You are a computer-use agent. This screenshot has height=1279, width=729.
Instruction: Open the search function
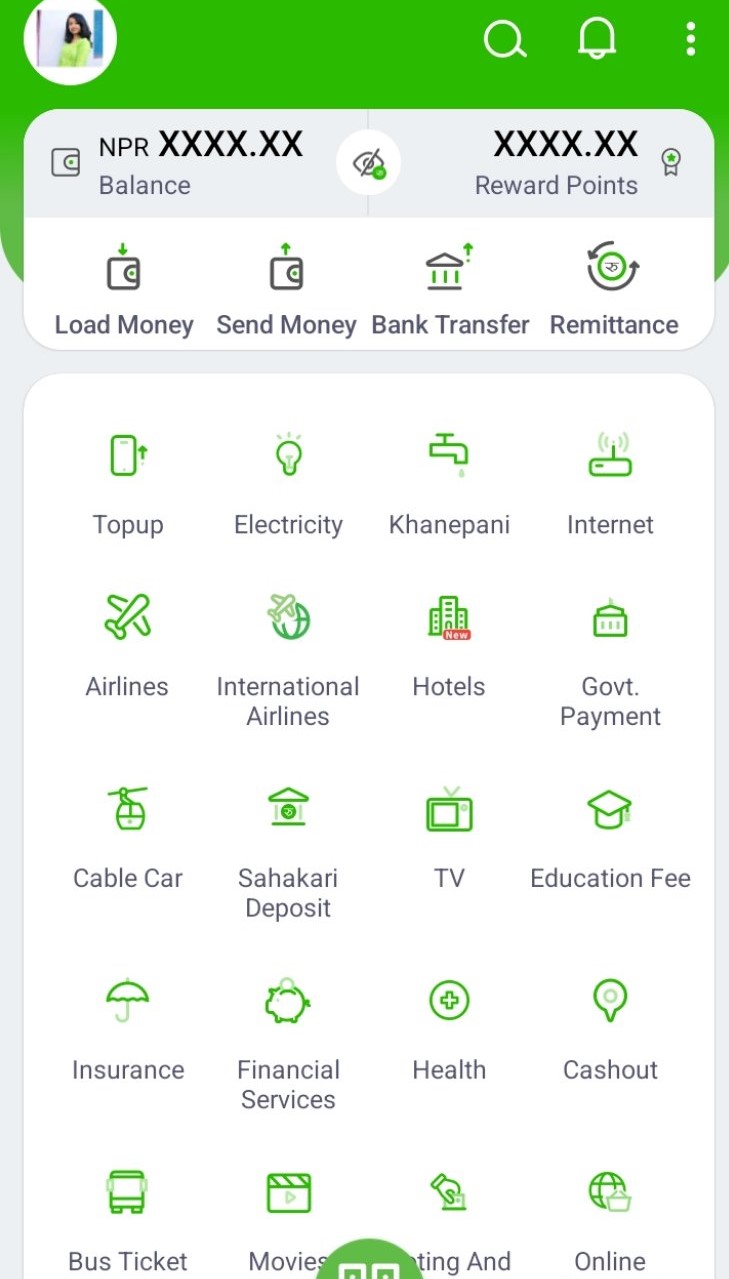click(x=505, y=38)
